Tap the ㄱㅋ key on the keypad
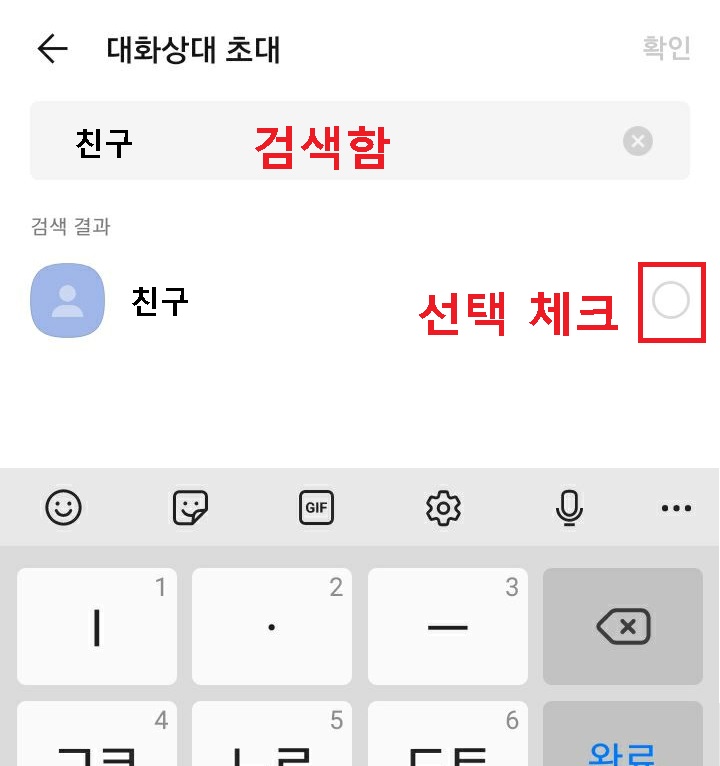720x766 pixels. point(96,745)
